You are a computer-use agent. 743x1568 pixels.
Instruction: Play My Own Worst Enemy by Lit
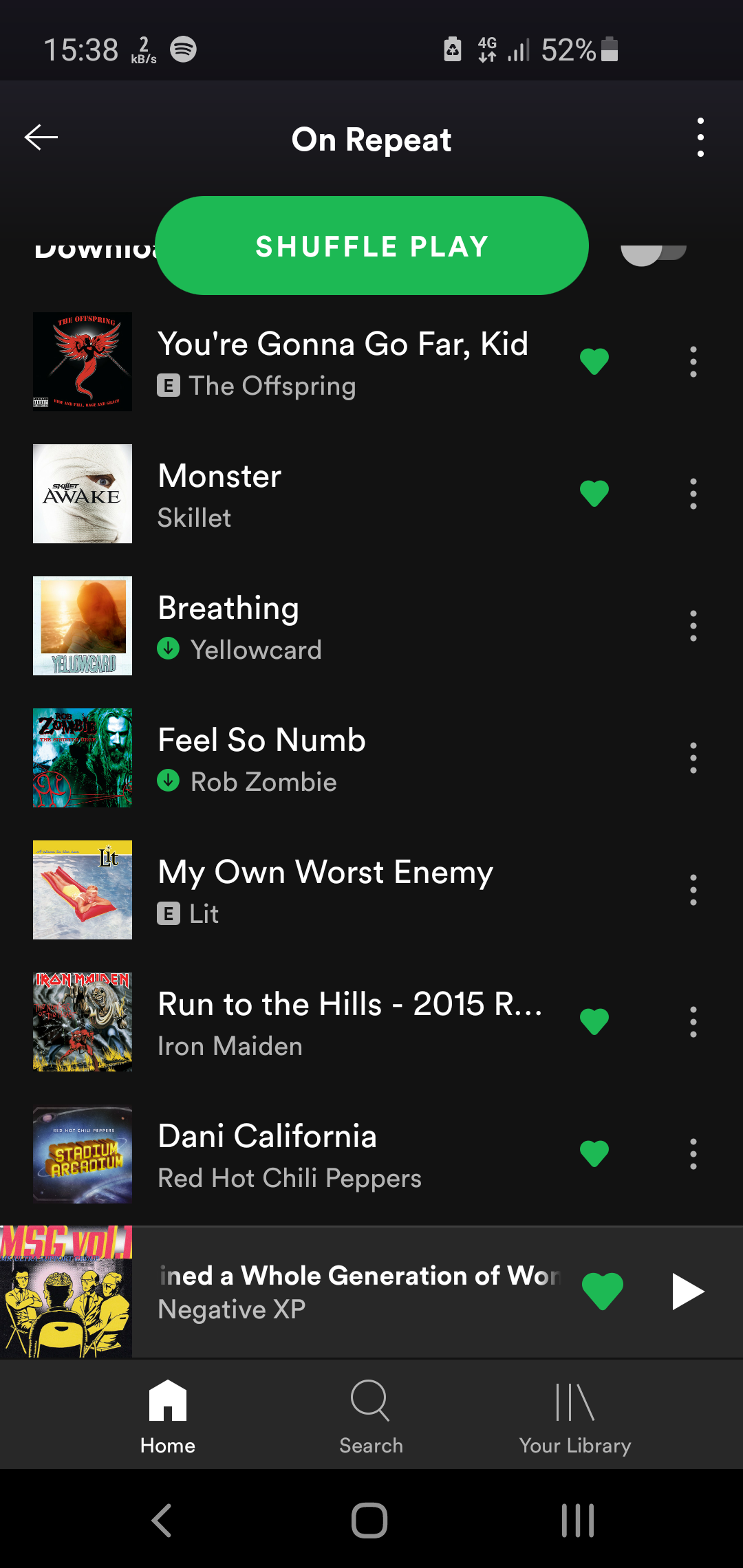pos(344,890)
